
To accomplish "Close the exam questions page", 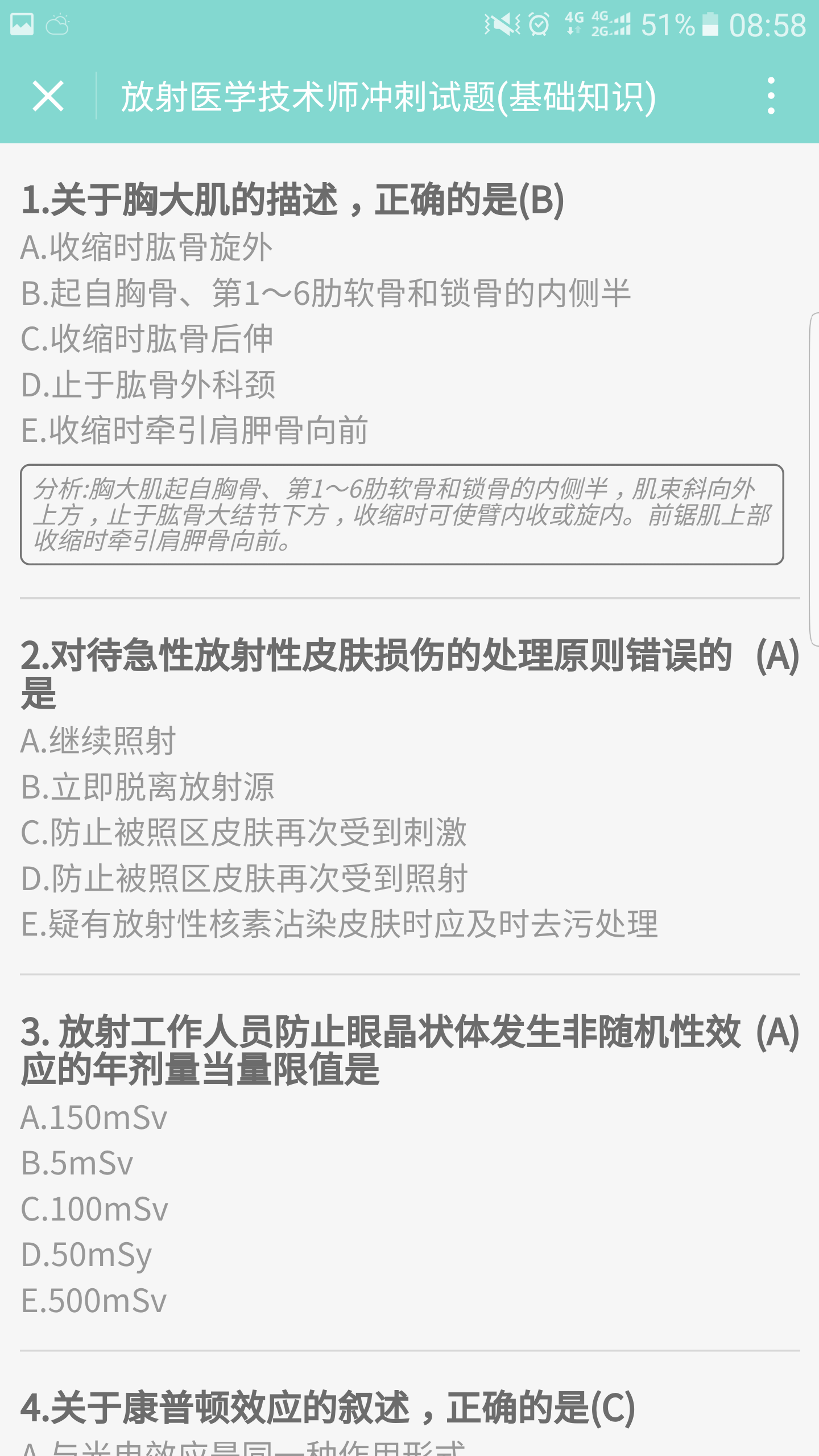I will [x=48, y=96].
